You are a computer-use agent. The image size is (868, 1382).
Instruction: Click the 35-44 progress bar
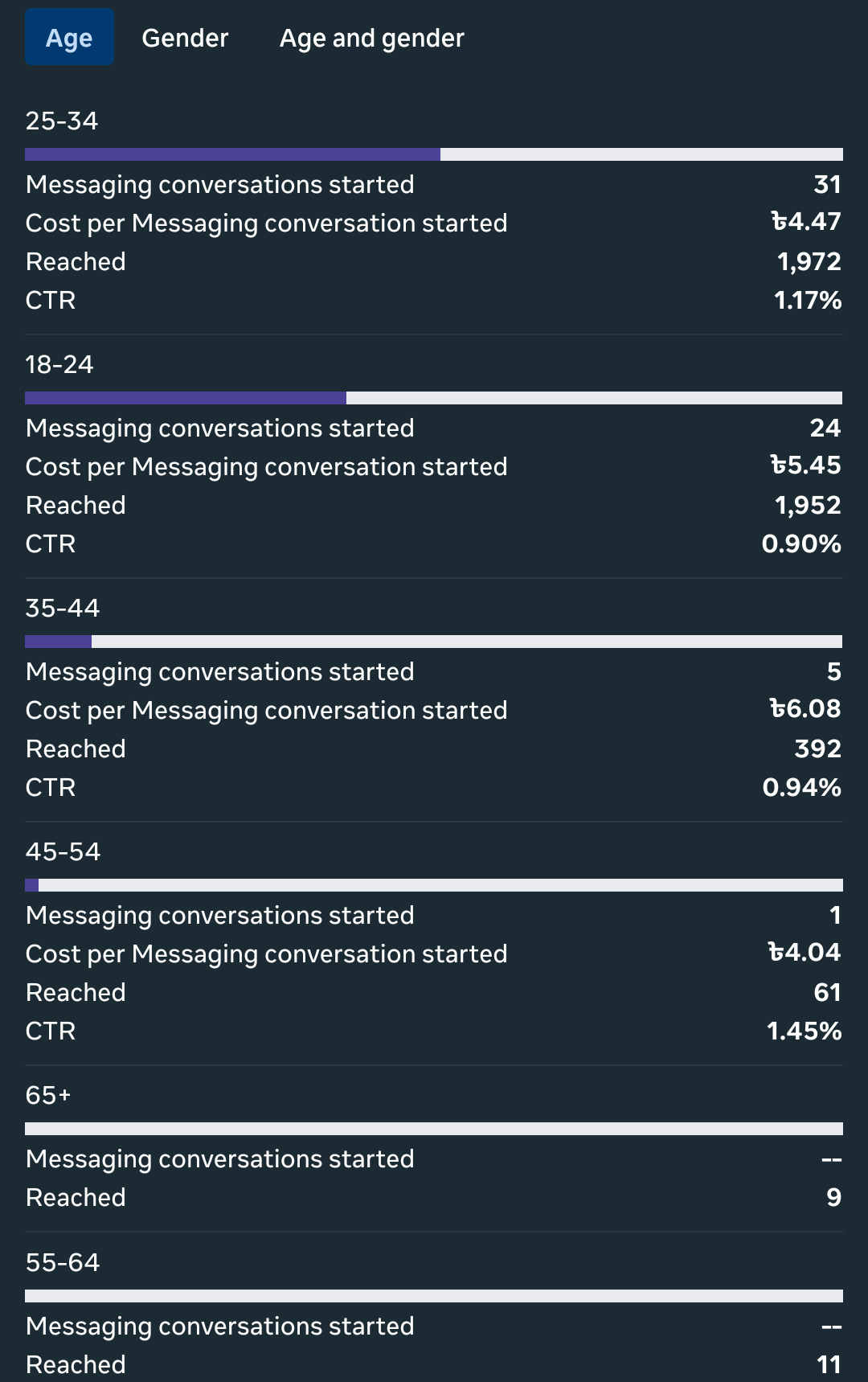point(434,640)
